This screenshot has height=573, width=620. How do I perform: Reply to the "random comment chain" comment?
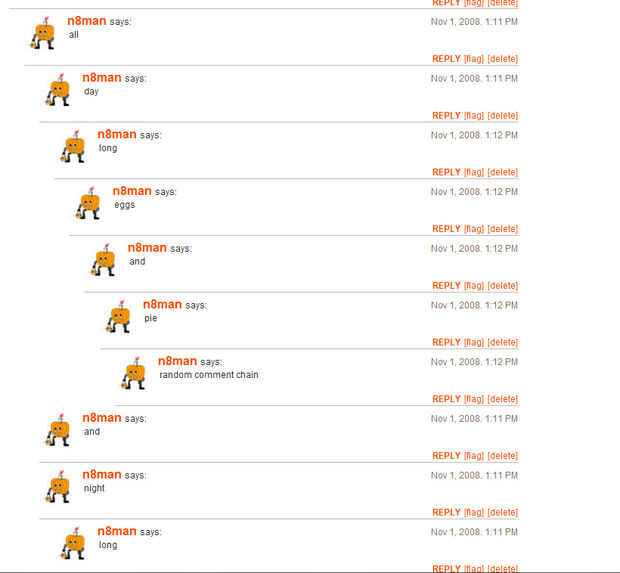point(446,399)
